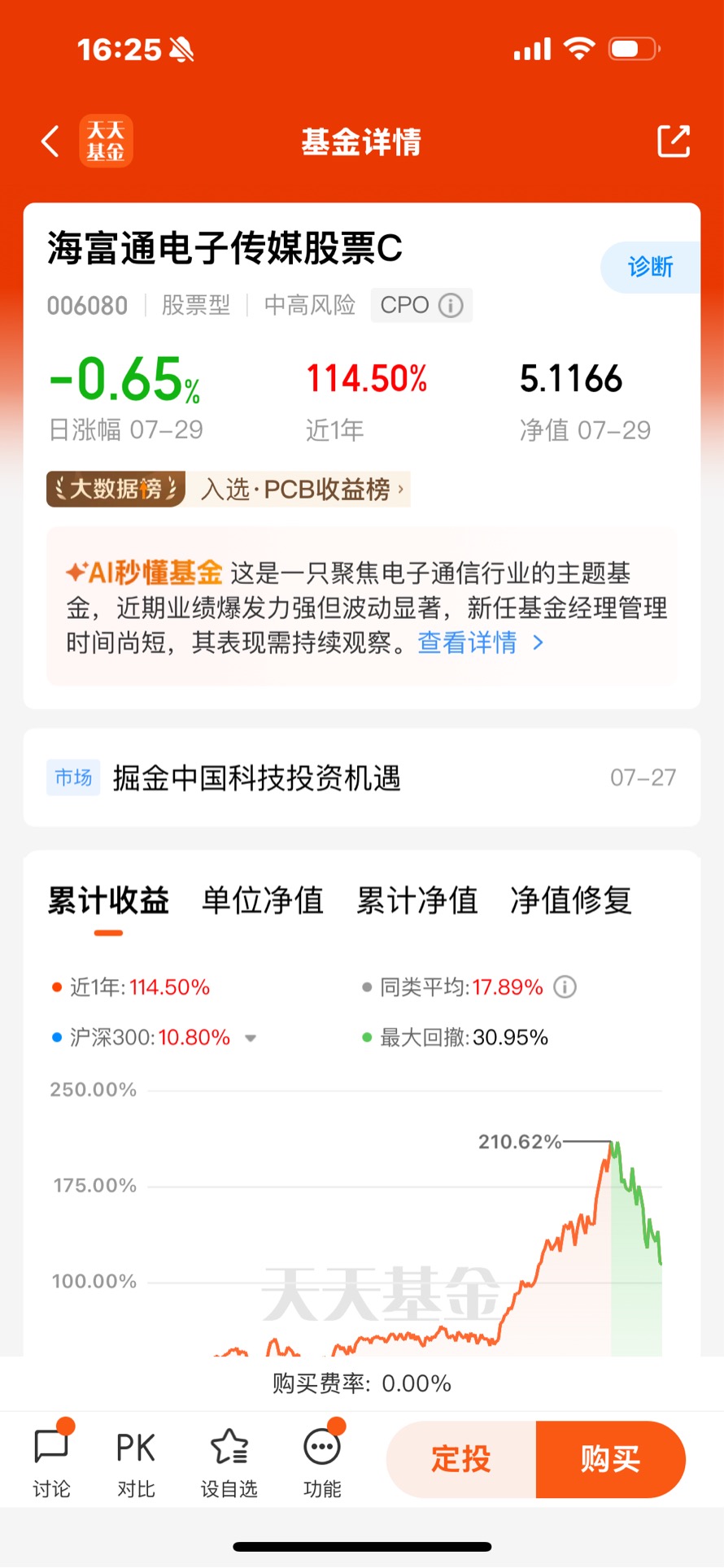Viewport: 724px width, 1568px height.
Task: Share this fund detail page
Action: (x=674, y=142)
